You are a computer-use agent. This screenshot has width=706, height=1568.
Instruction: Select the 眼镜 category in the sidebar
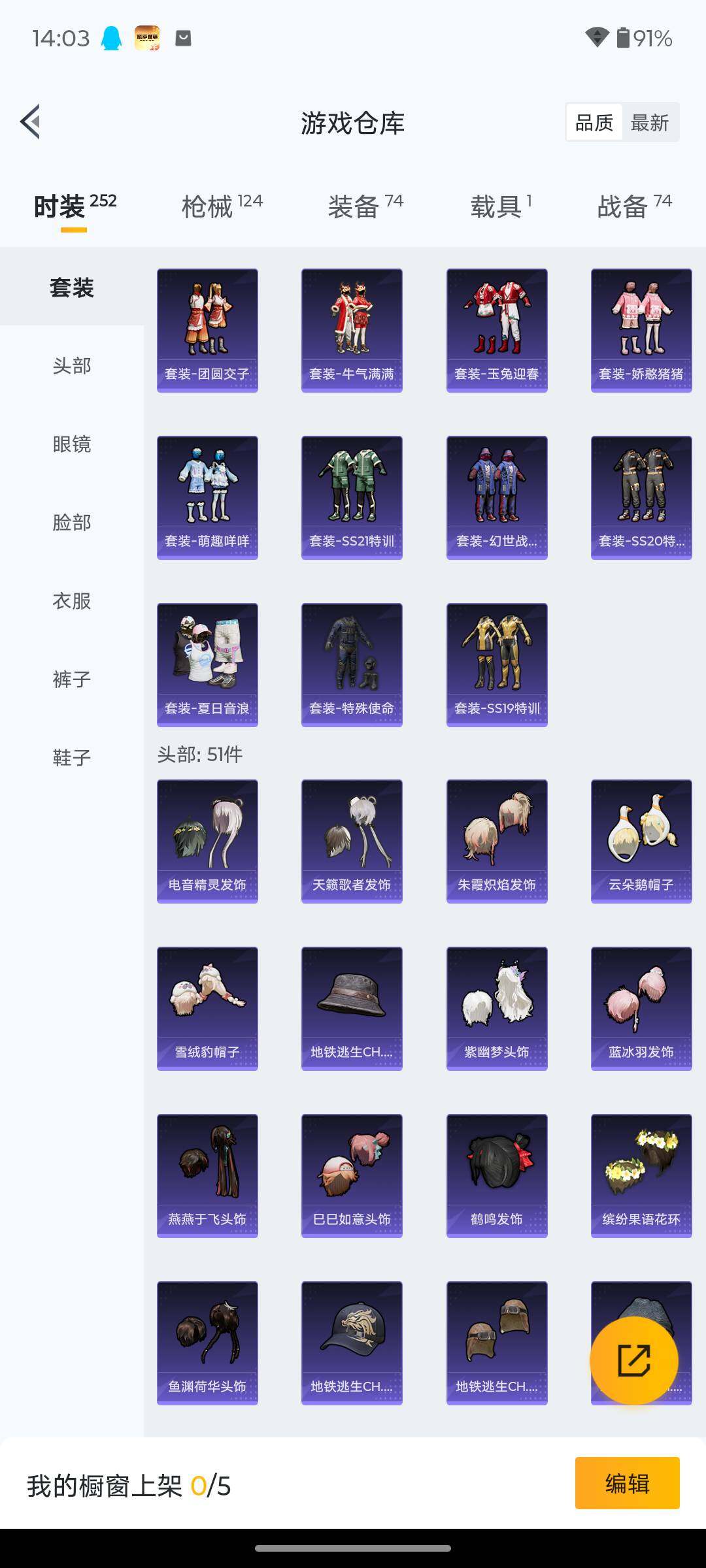[72, 444]
